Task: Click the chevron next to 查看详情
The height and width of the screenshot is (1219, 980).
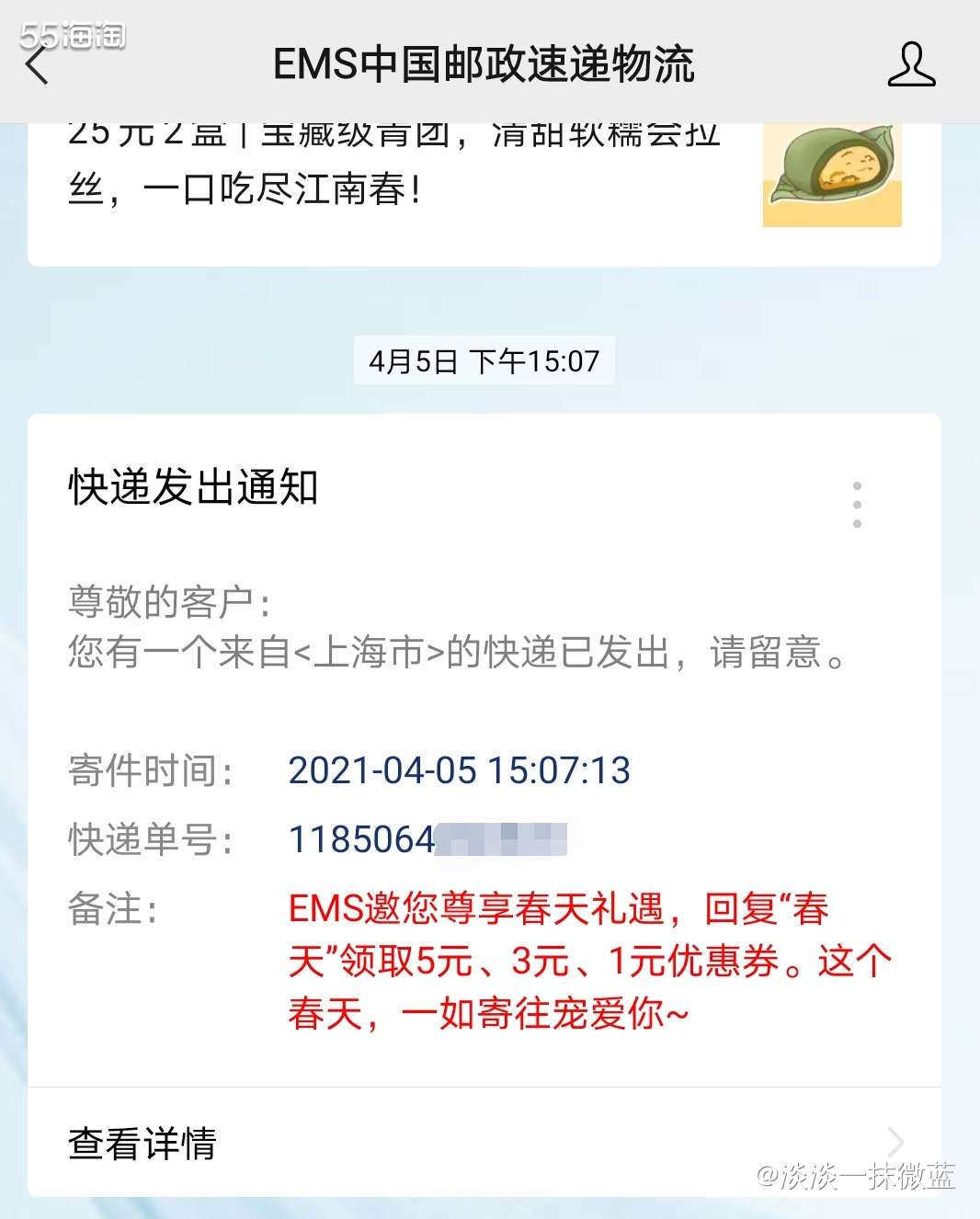Action: click(895, 1140)
